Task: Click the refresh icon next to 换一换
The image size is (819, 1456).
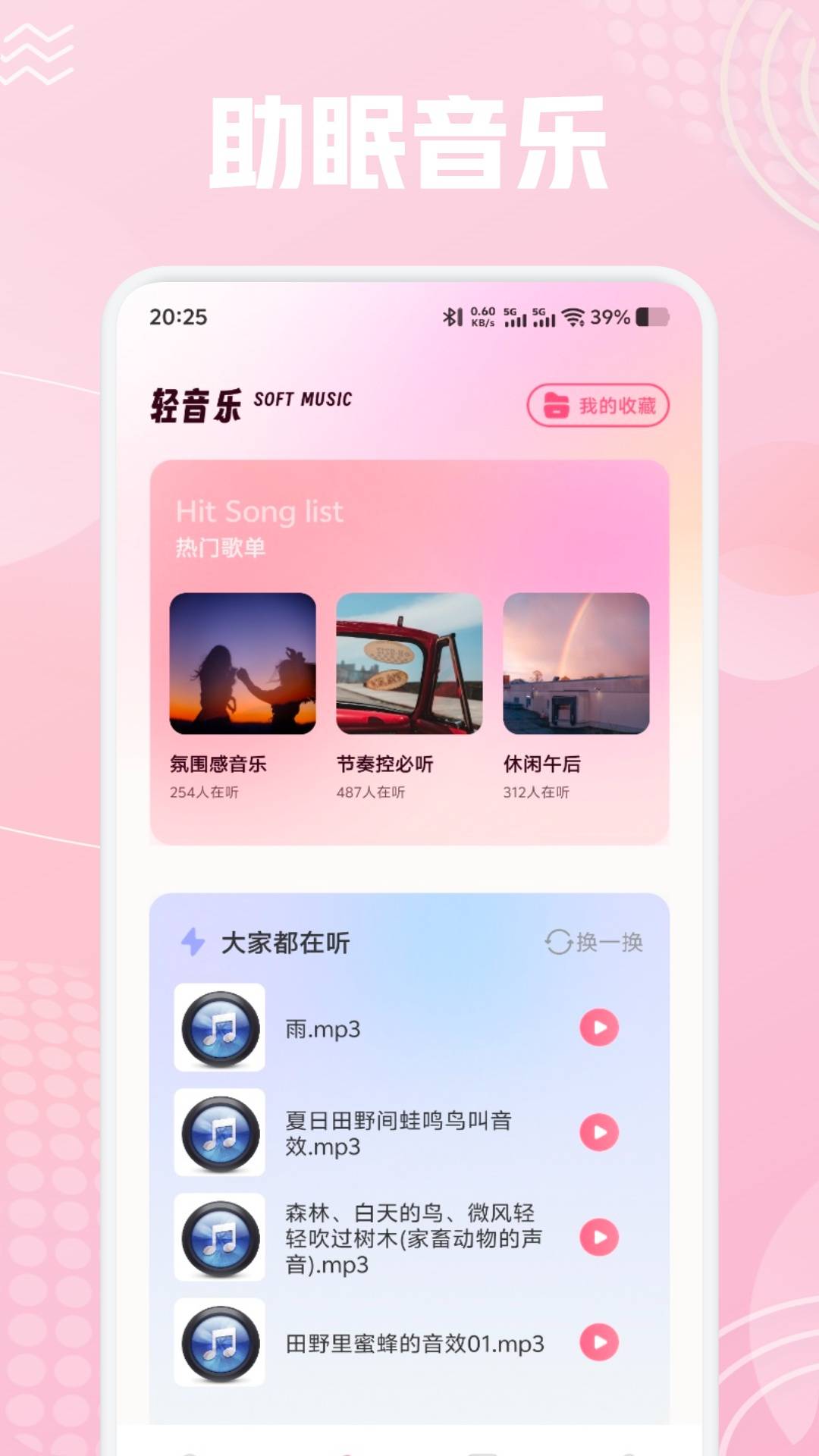Action: pos(559,940)
